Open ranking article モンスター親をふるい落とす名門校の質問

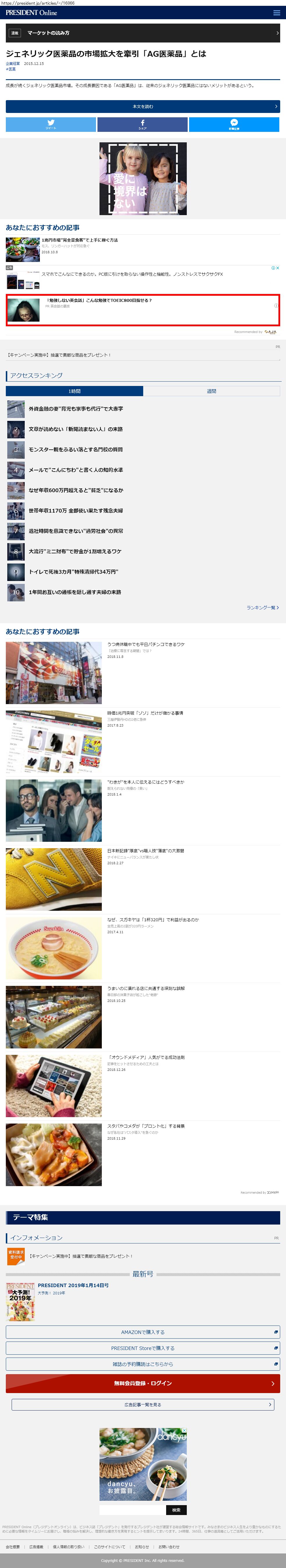pos(75,450)
